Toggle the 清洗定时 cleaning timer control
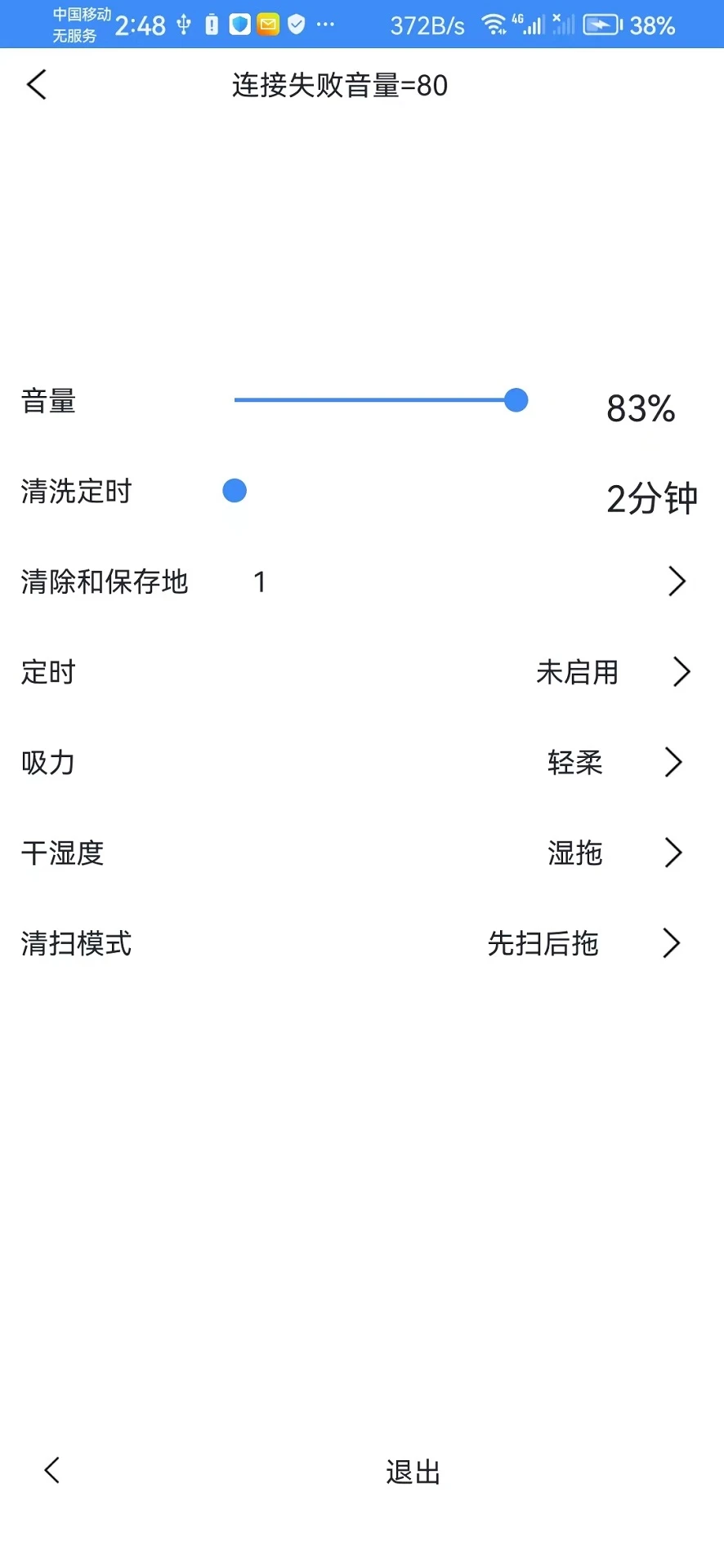Screen dimensions: 724x1568 (234, 490)
